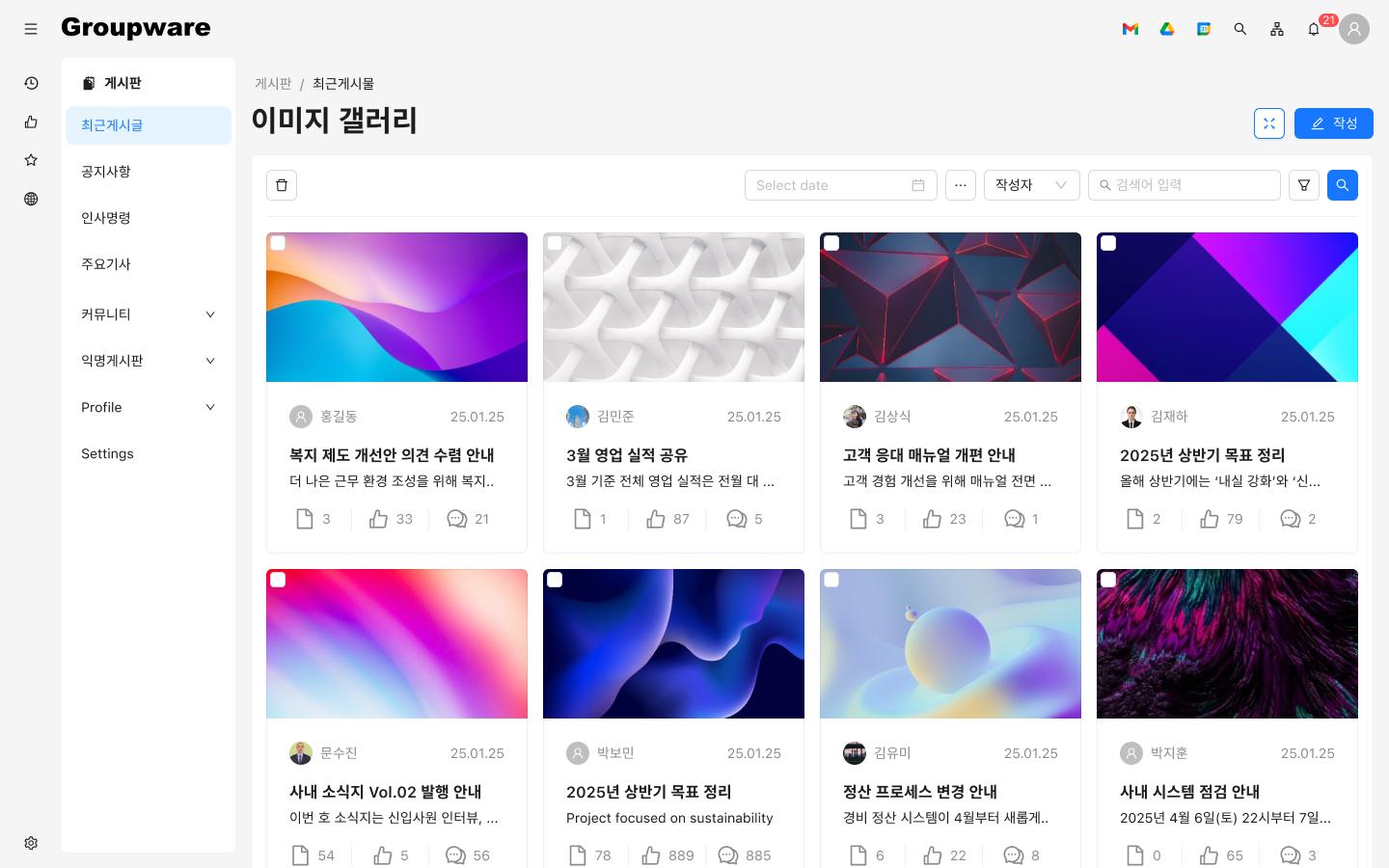Tap the trash delete button

tap(282, 185)
